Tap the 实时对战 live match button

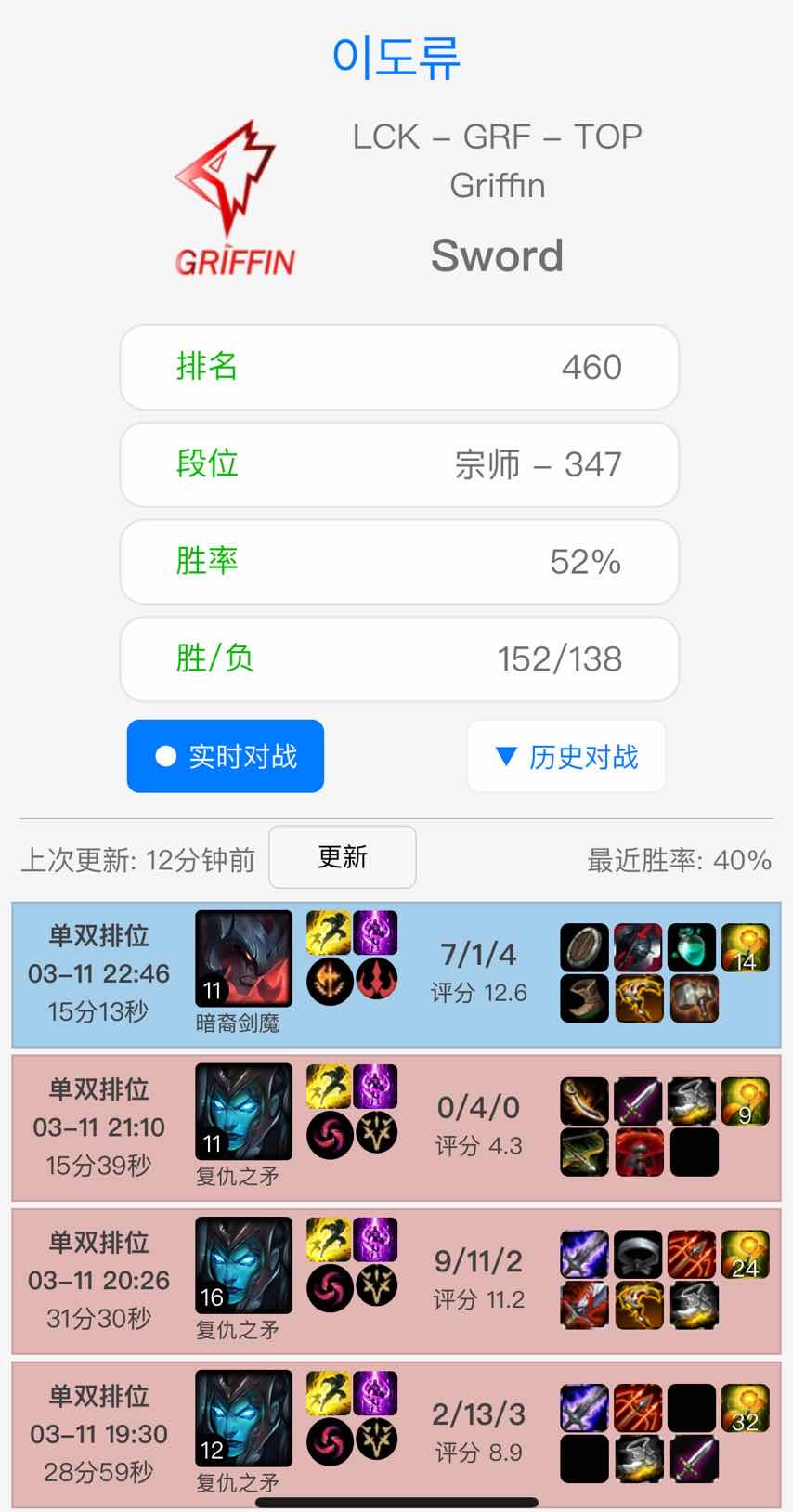point(226,756)
